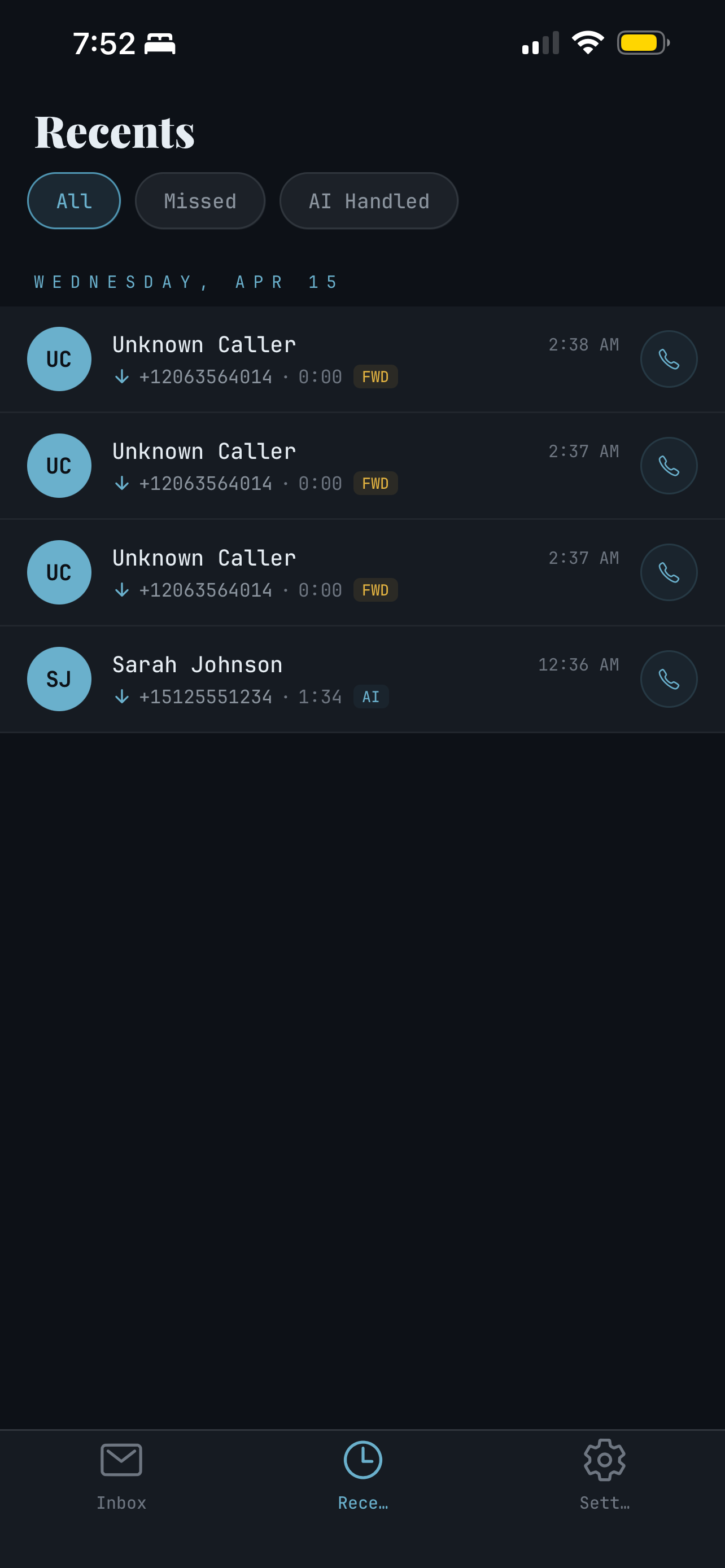Tap the Recents clock icon

click(x=363, y=1460)
